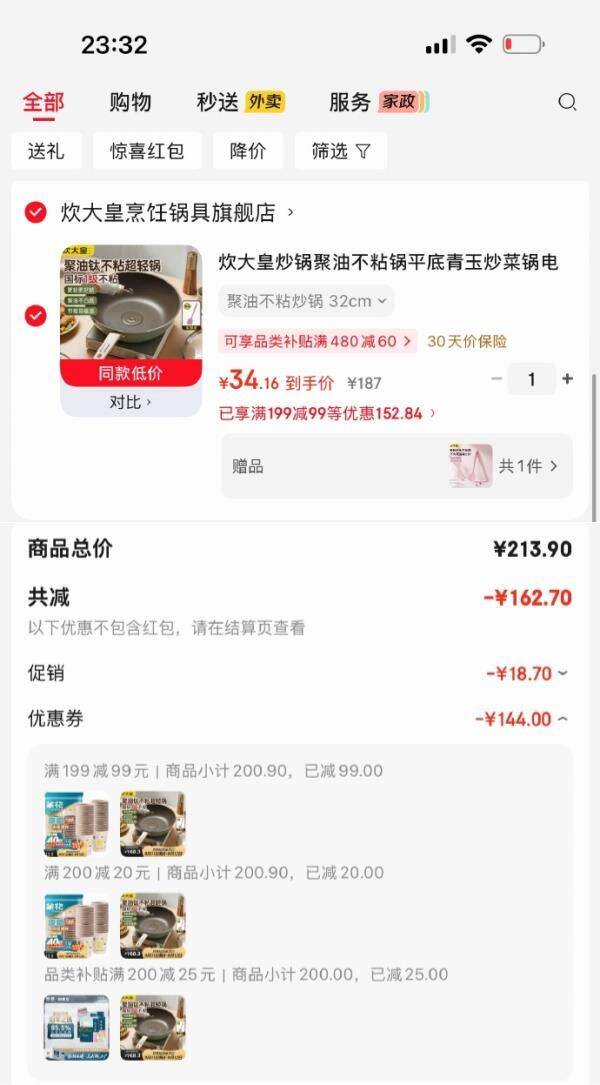Image resolution: width=600 pixels, height=1085 pixels.
Task: Open the 筛选 filter options
Action: (340, 151)
